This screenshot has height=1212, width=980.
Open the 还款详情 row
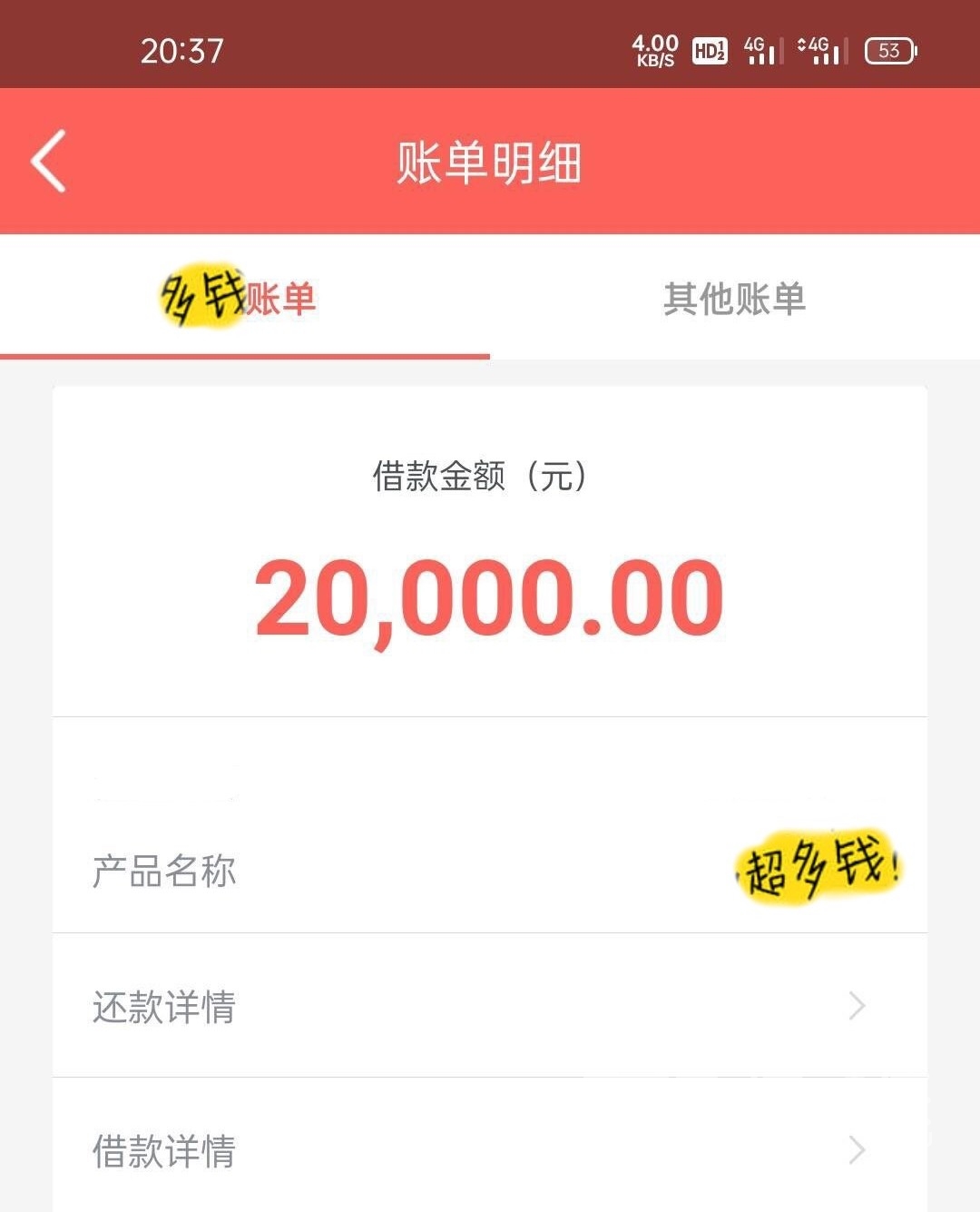pyautogui.click(x=490, y=1006)
